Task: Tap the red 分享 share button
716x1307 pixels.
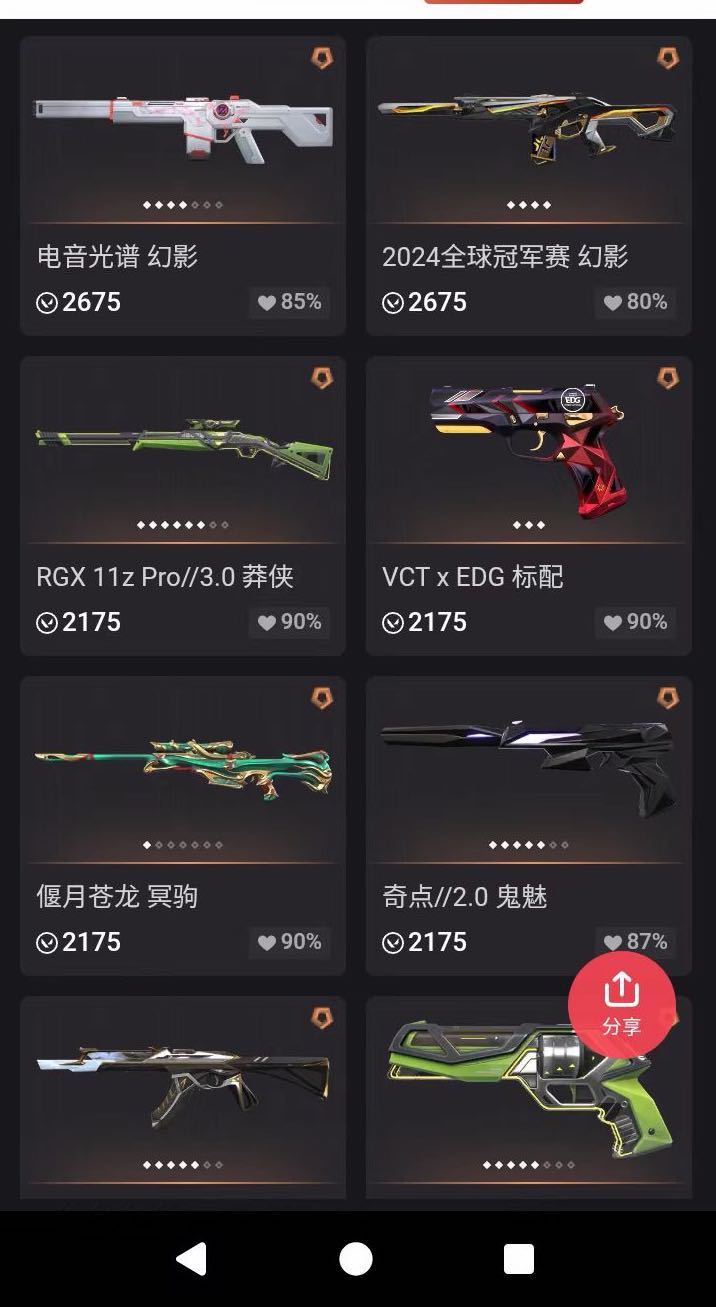Action: point(621,1004)
